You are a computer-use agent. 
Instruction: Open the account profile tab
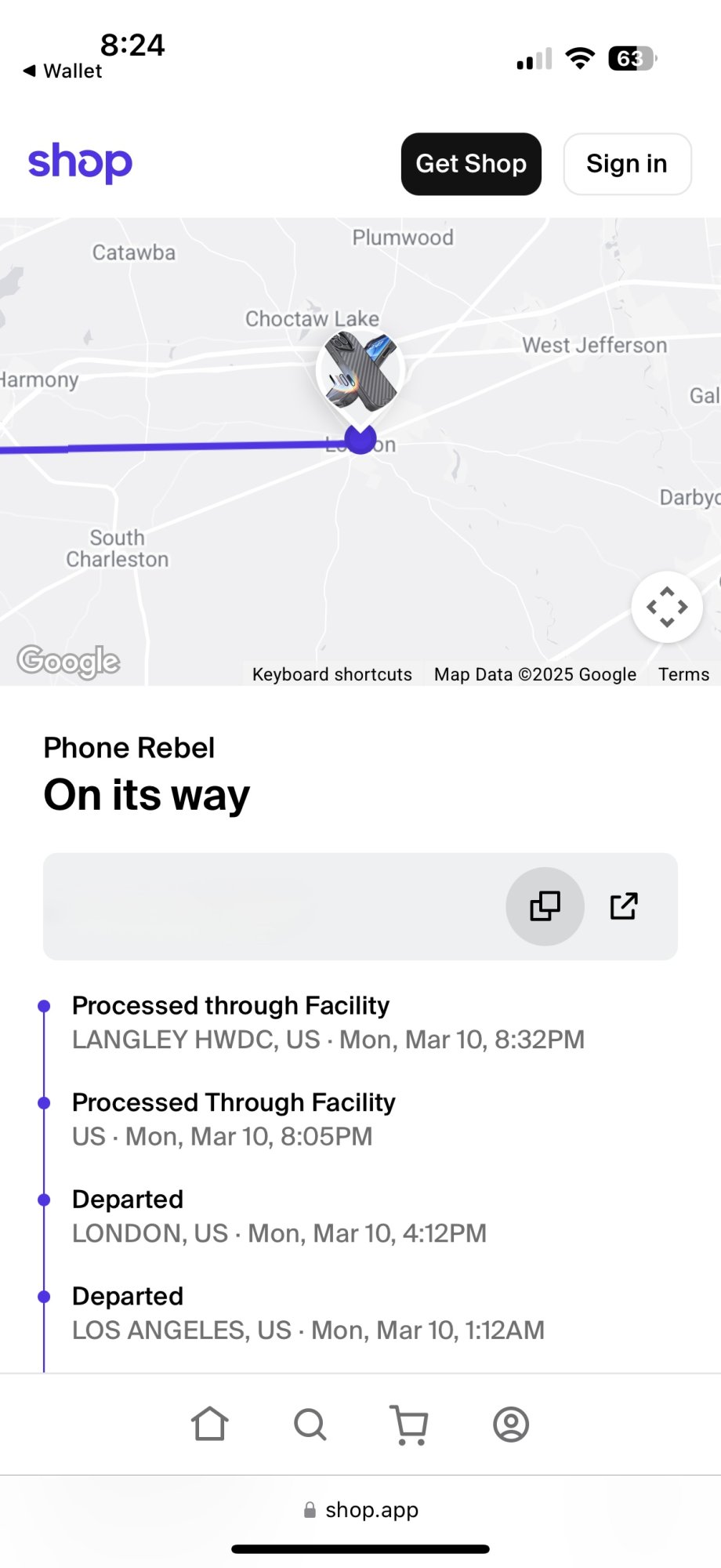[511, 1424]
